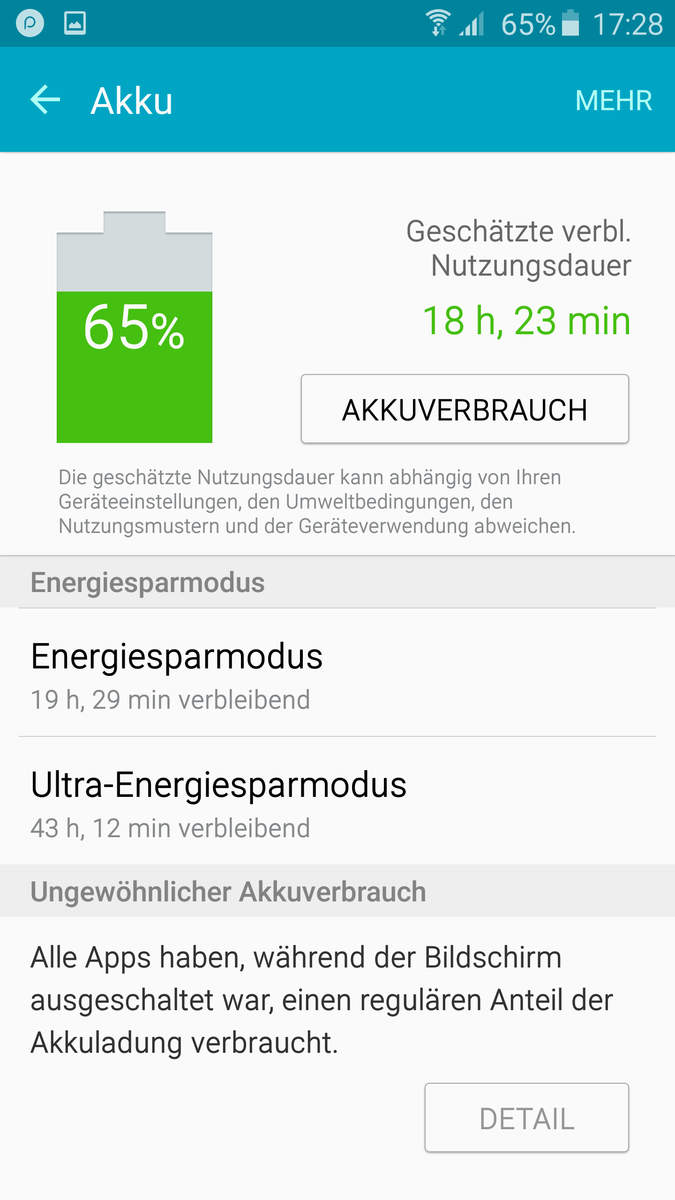The height and width of the screenshot is (1200, 675).
Task: Open Energiesparmodus settings
Action: tap(337, 673)
